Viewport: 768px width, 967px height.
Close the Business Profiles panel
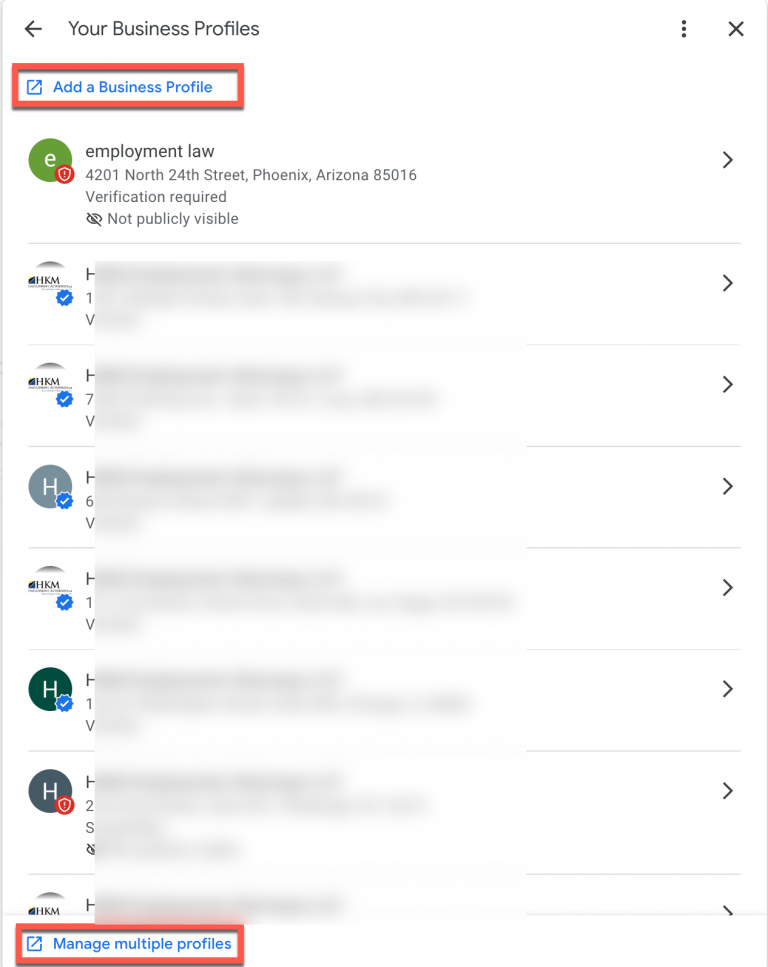point(736,29)
